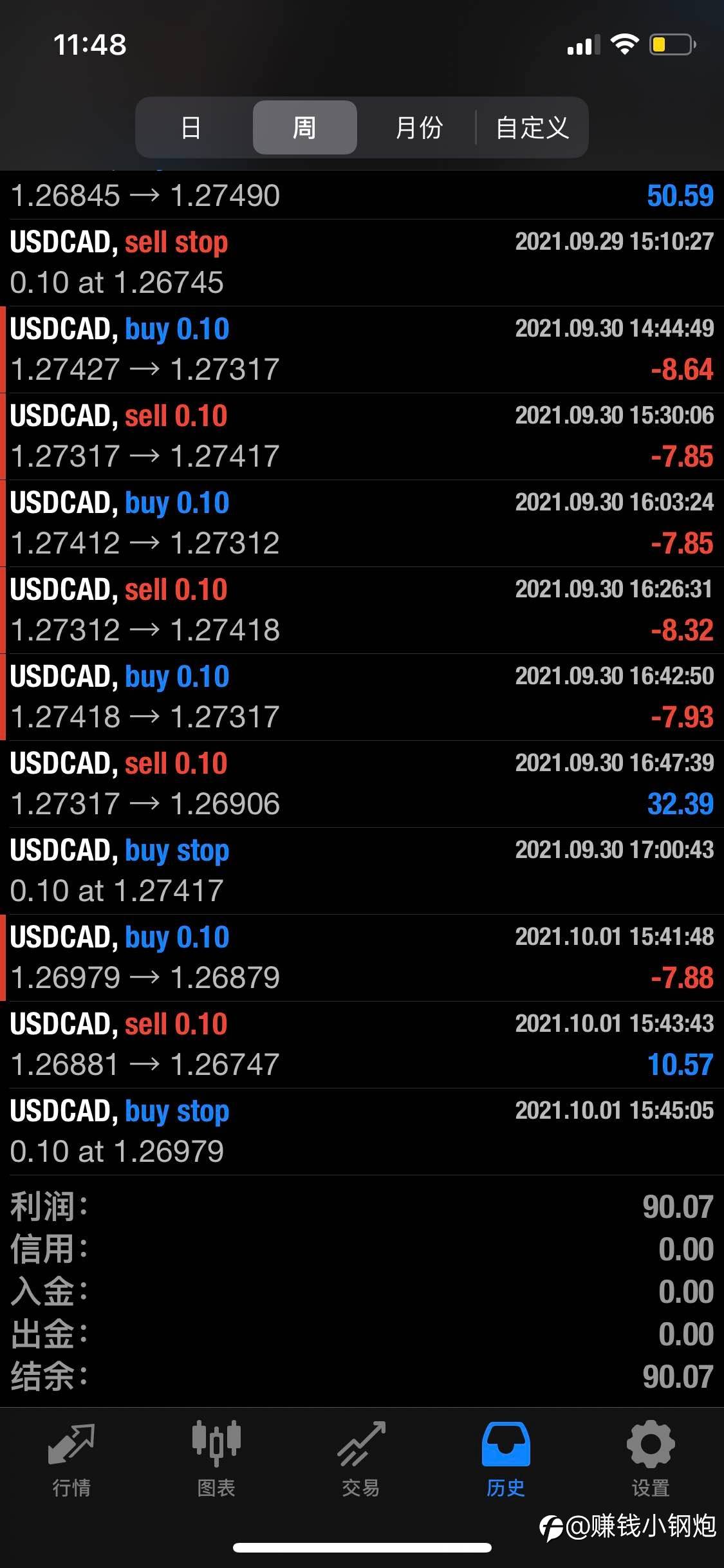
Task: Open the USDCAD buy trade at 16:03:24
Action: pos(362,523)
